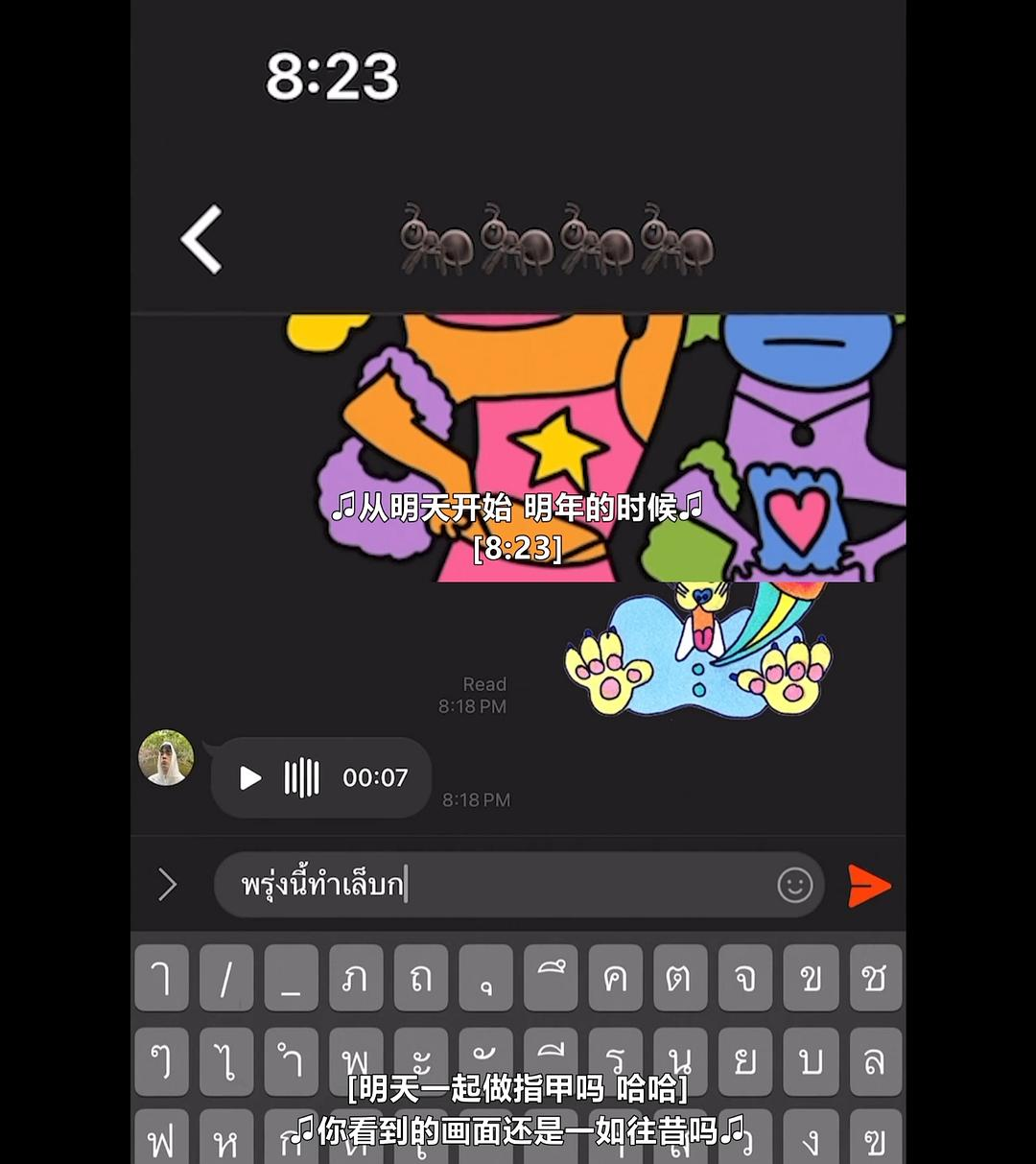The image size is (1036, 1164).
Task: Expand the attachment options chevron
Action: (167, 885)
